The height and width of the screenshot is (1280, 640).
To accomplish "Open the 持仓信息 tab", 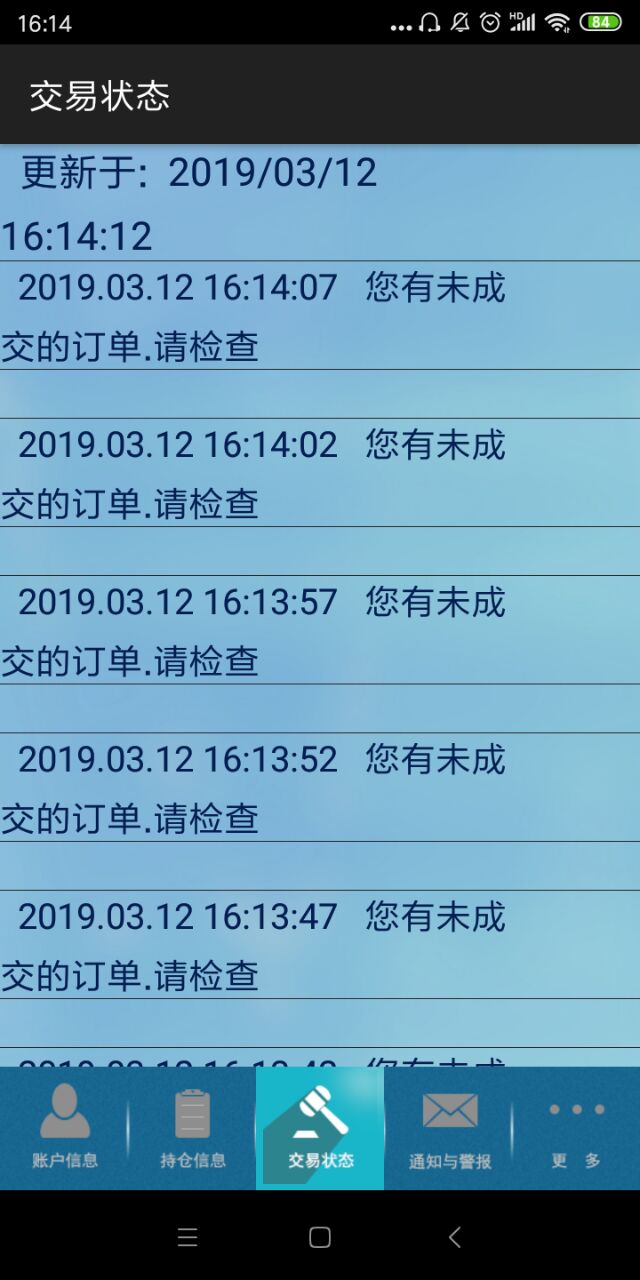I will (x=192, y=1128).
